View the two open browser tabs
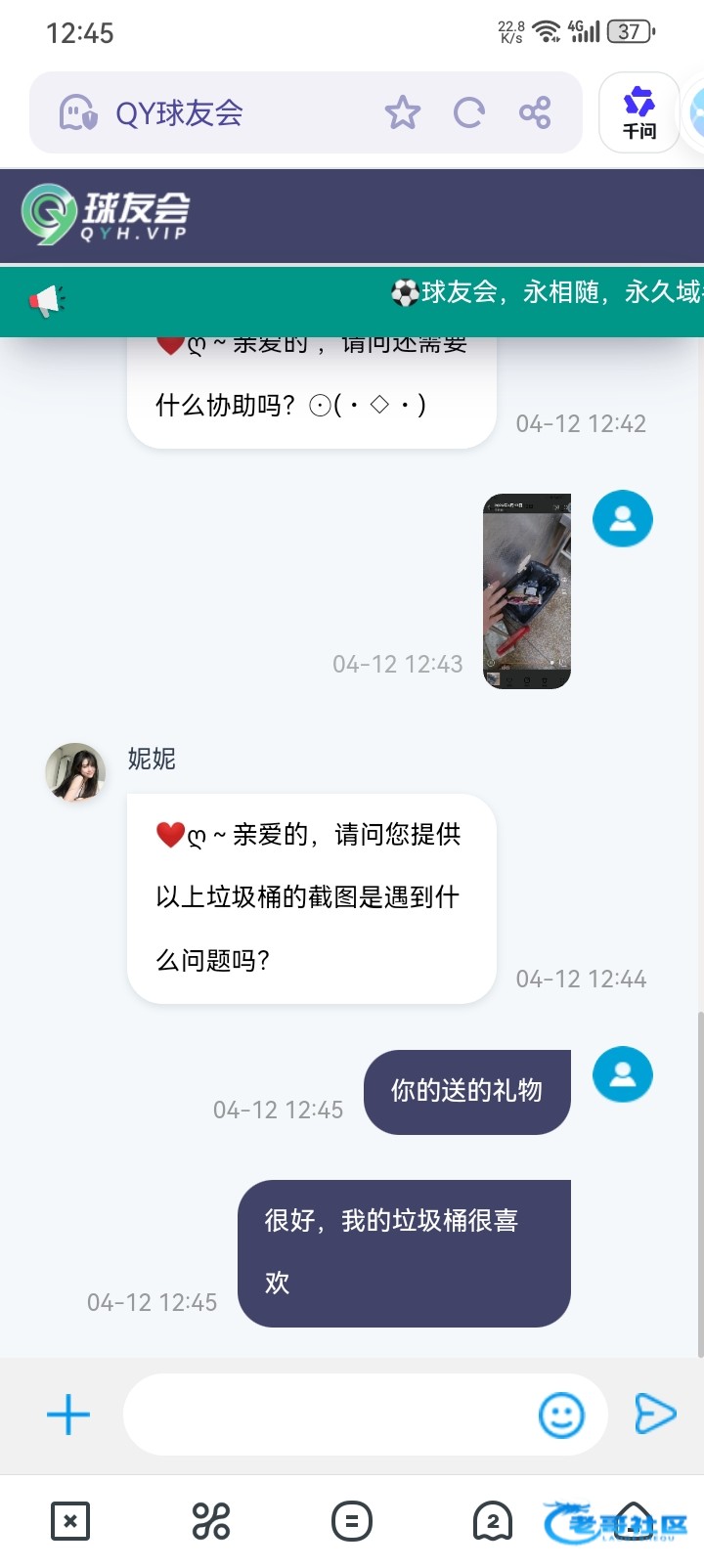This screenshot has width=704, height=1568. pos(493,1521)
